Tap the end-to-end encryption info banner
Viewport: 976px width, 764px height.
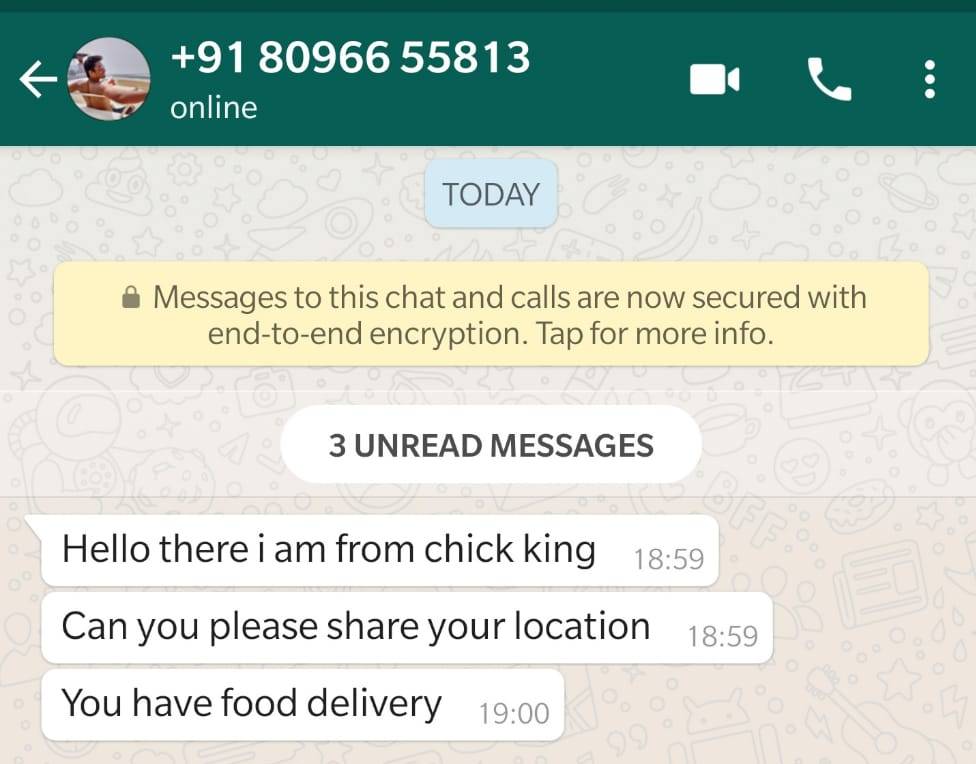click(x=491, y=315)
